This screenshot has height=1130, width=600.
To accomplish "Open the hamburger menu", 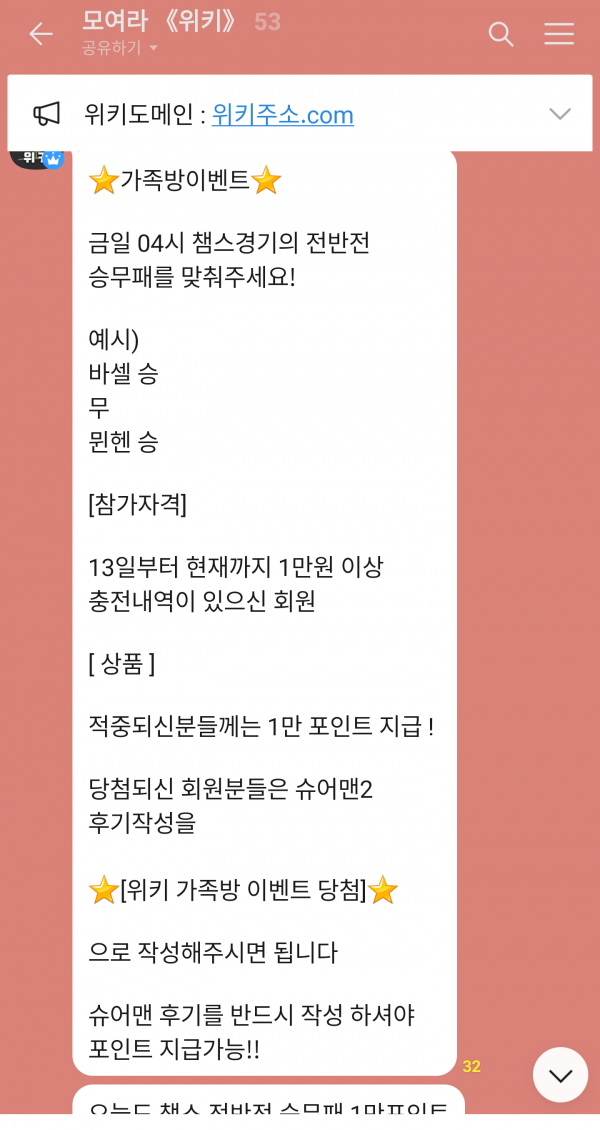I will [x=558, y=34].
